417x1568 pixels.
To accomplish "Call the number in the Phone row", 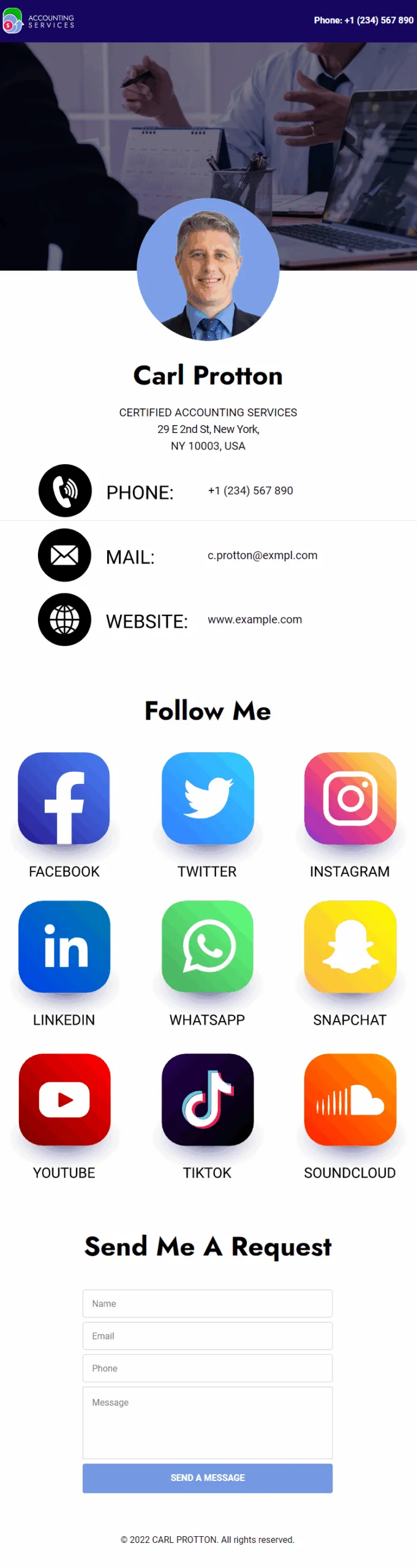I will 250,491.
